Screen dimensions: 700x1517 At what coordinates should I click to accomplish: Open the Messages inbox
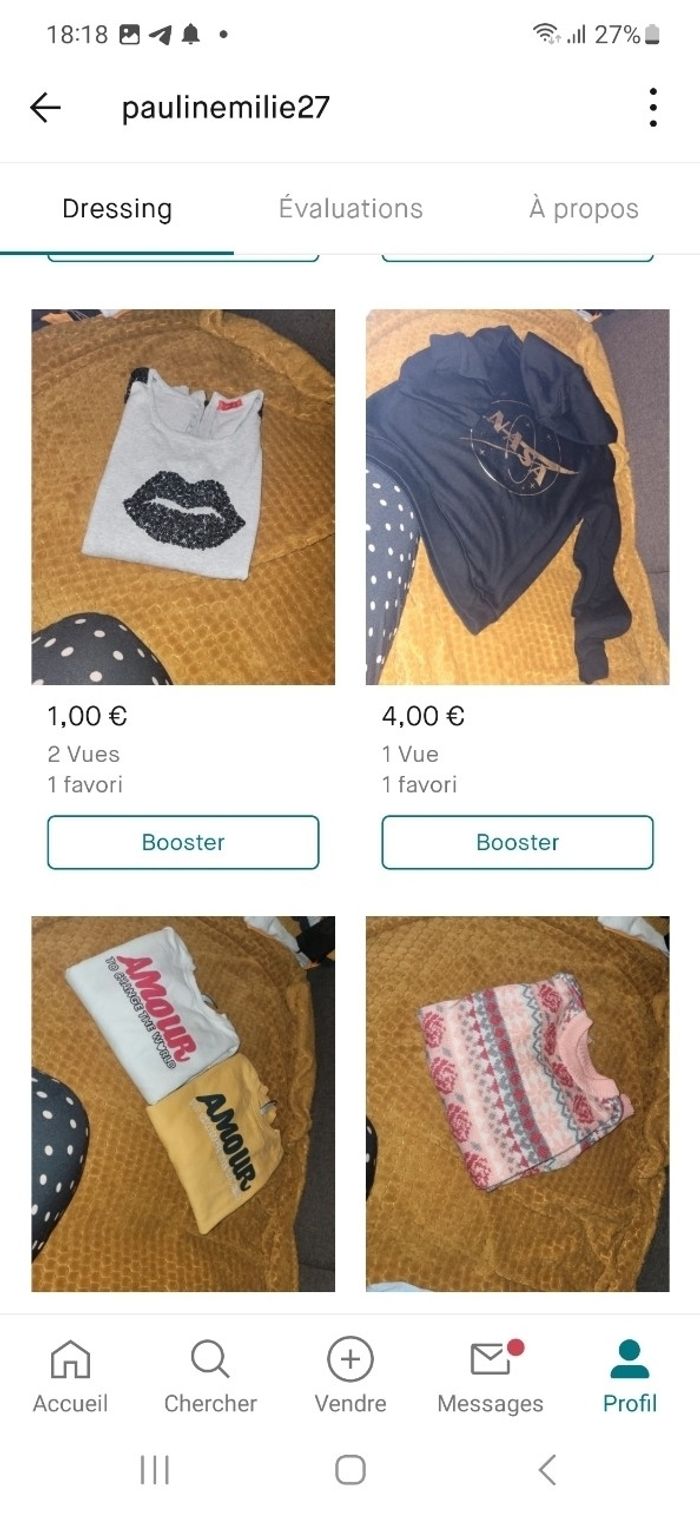coord(490,1377)
